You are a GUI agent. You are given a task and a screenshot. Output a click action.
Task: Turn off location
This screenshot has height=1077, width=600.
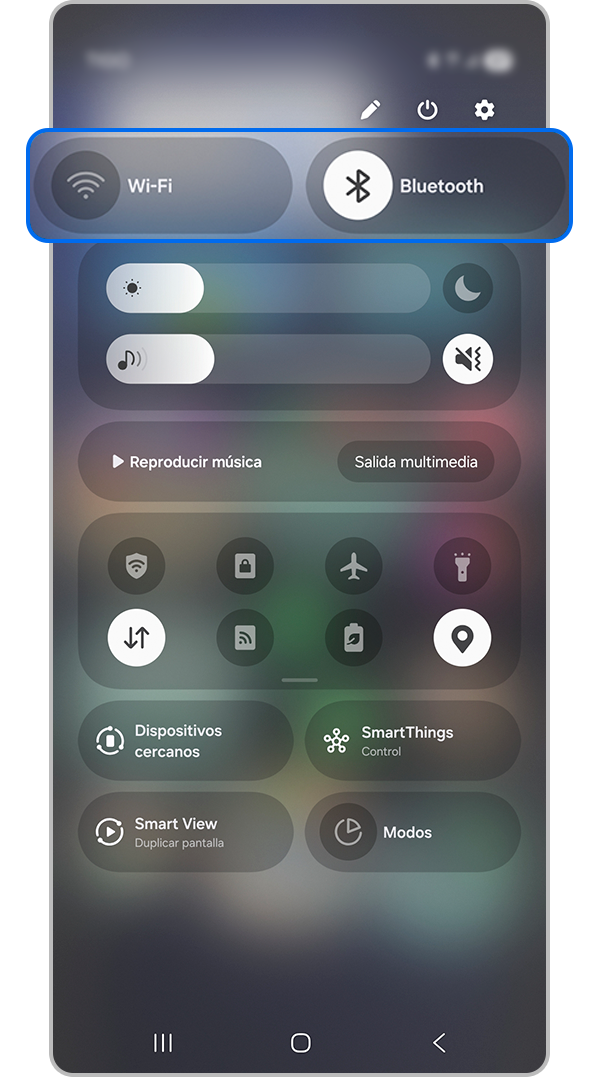pyautogui.click(x=462, y=637)
